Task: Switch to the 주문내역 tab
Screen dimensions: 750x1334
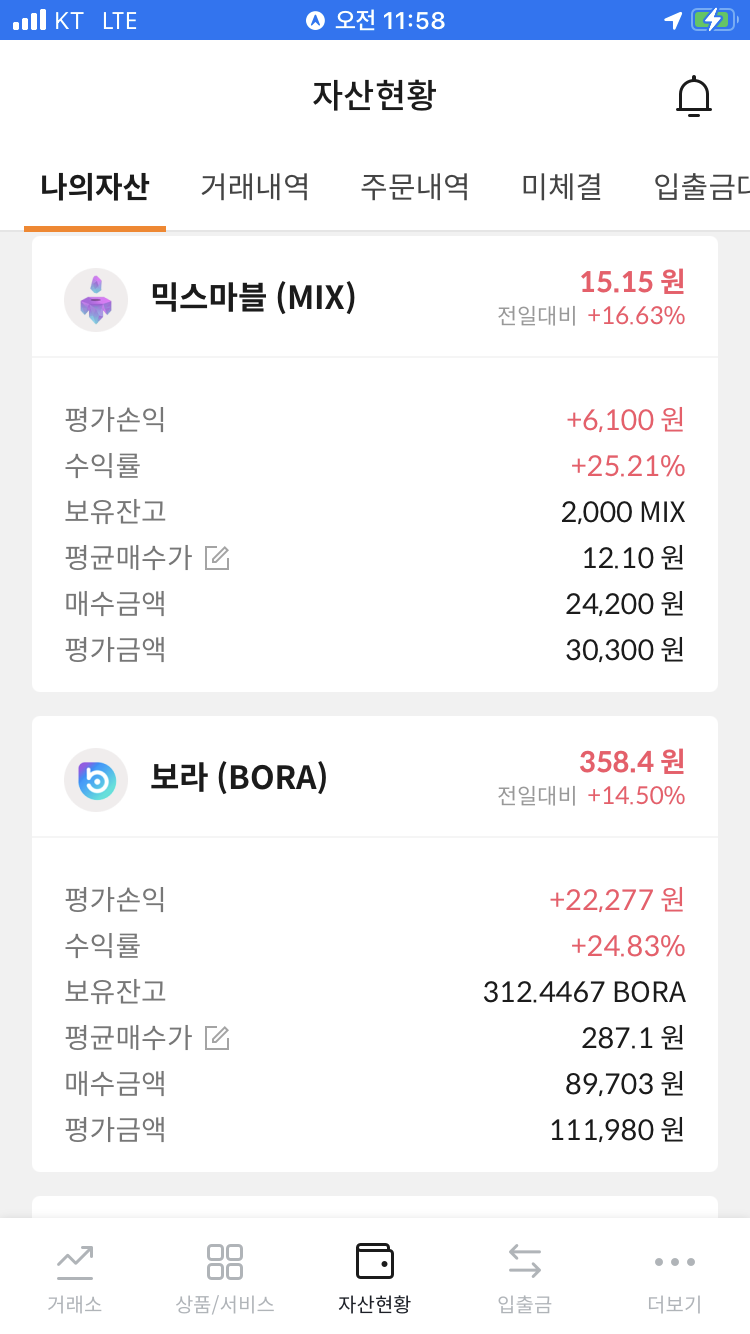Action: (x=415, y=187)
